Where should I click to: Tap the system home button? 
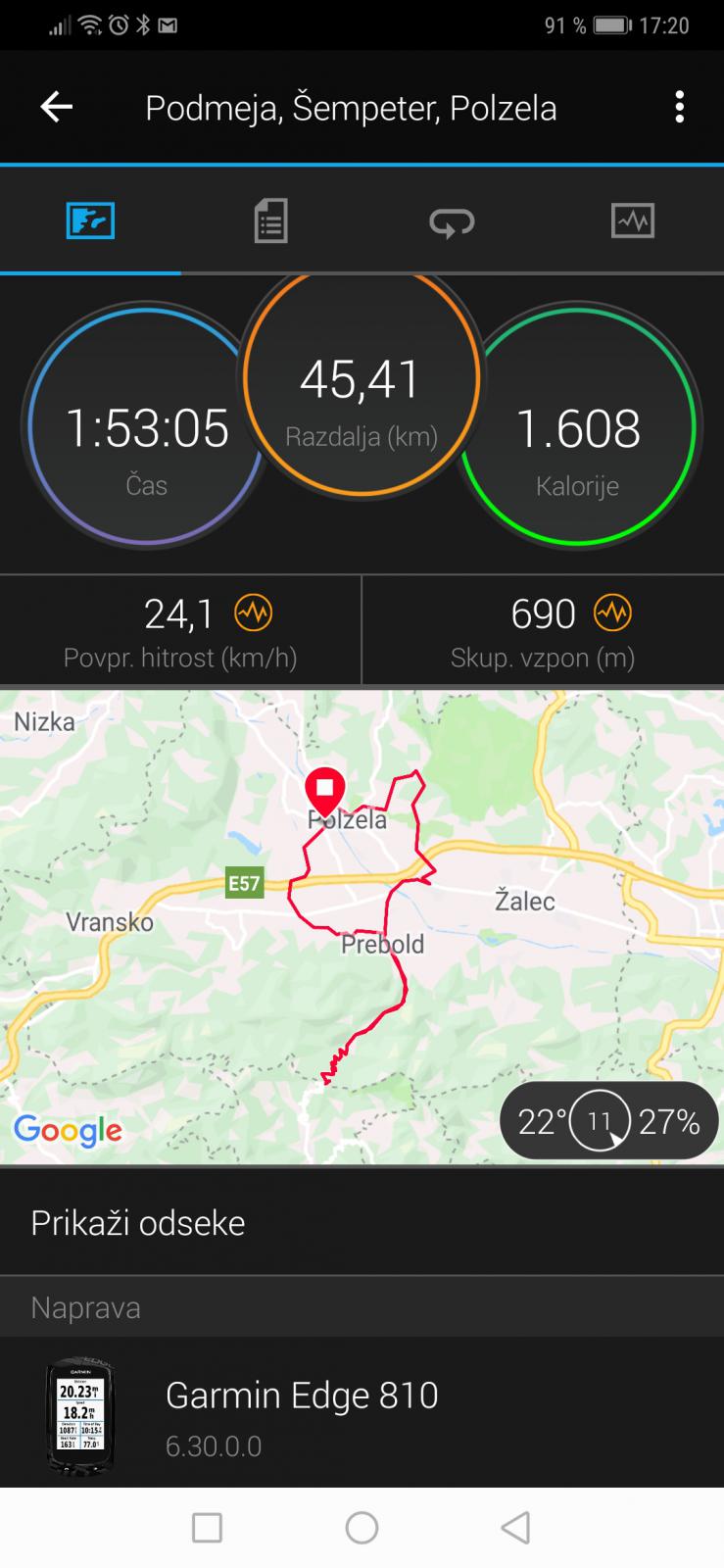[362, 1527]
